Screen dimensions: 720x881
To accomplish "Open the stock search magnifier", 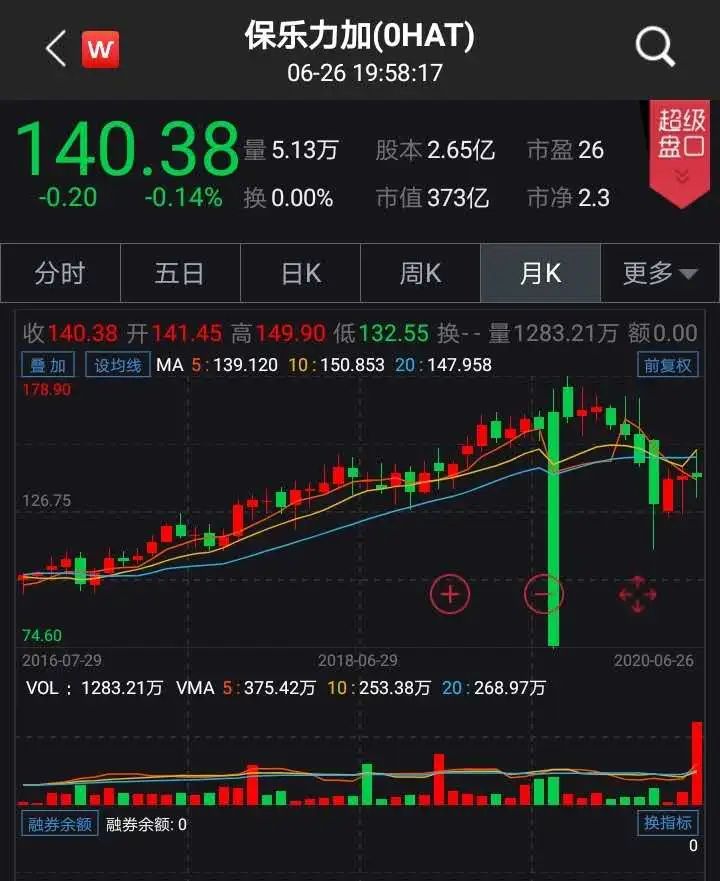I will [x=656, y=47].
